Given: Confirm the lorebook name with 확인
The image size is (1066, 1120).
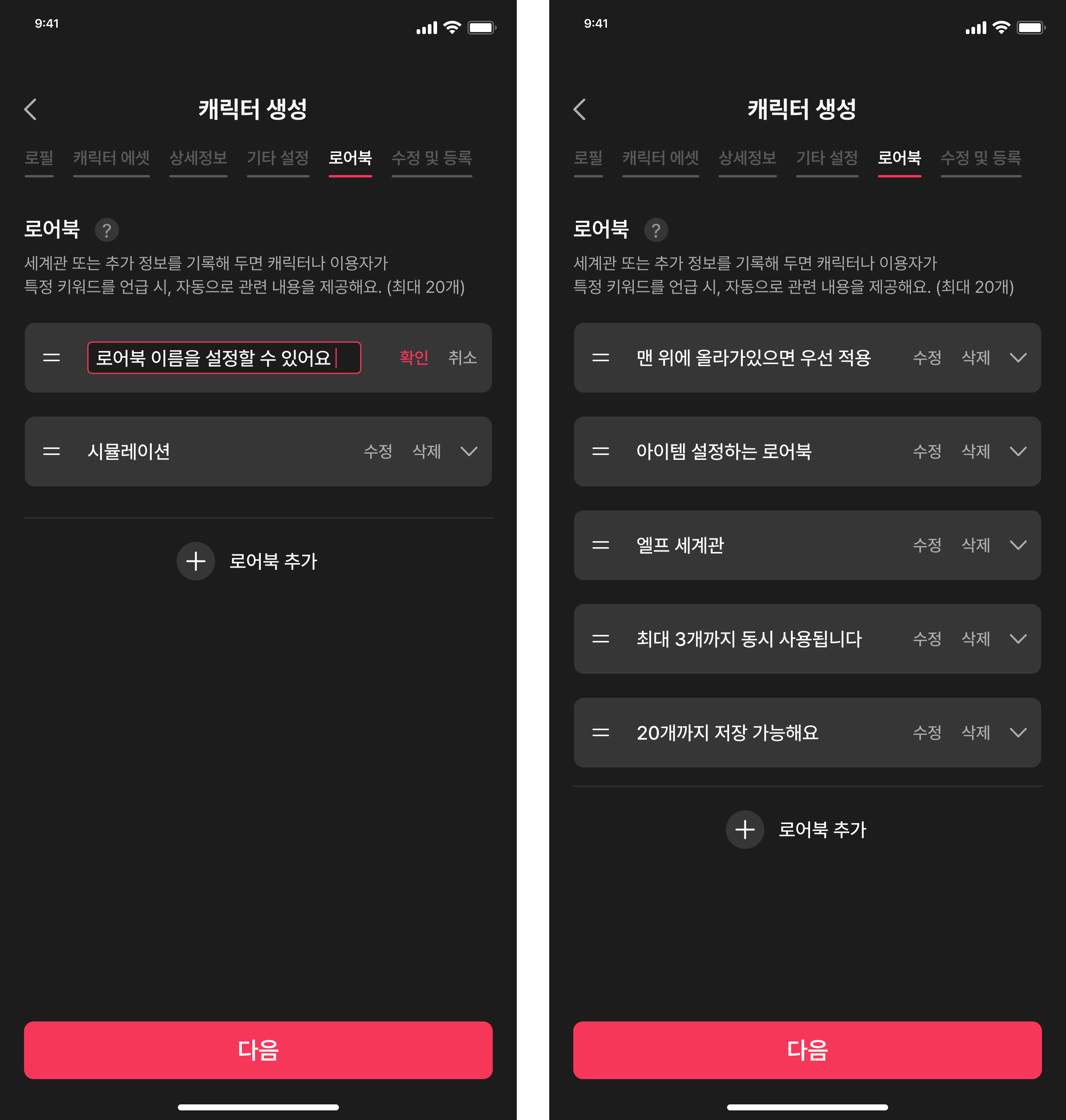Looking at the screenshot, I should coord(414,357).
